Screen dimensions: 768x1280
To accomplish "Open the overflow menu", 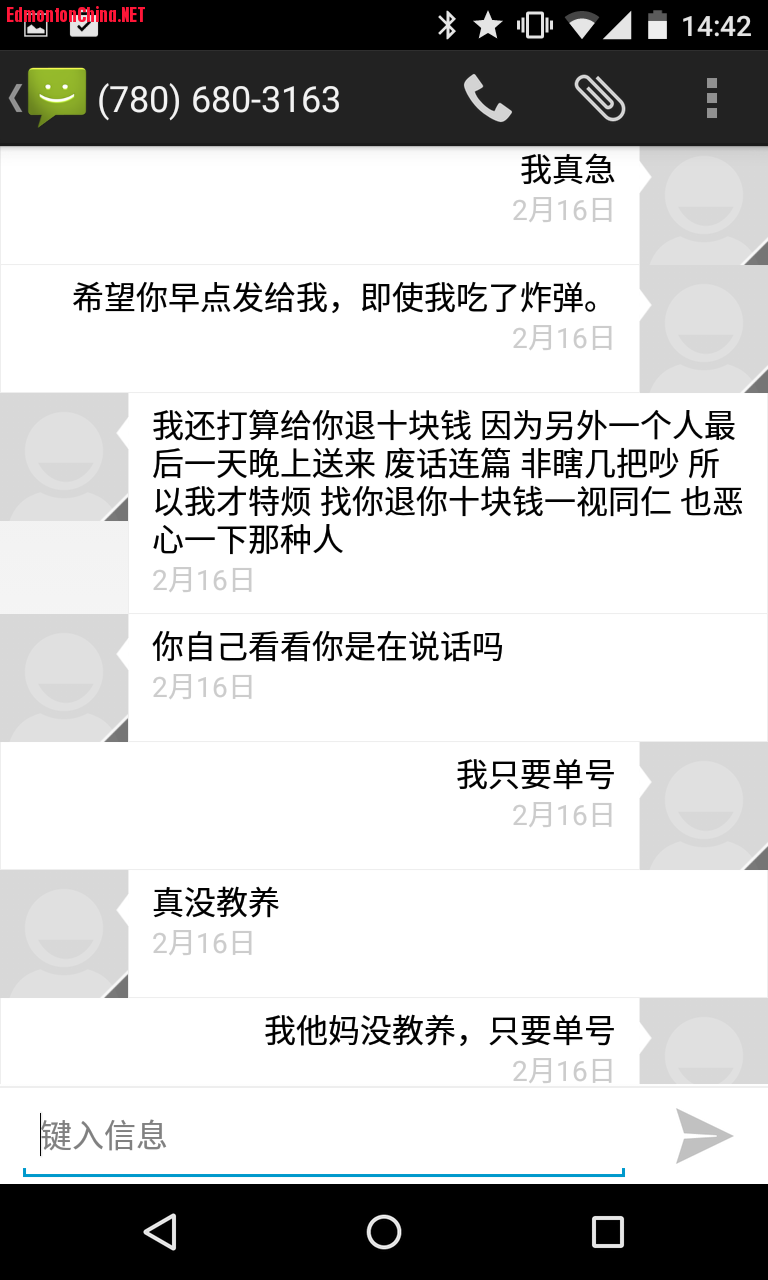I will [711, 99].
